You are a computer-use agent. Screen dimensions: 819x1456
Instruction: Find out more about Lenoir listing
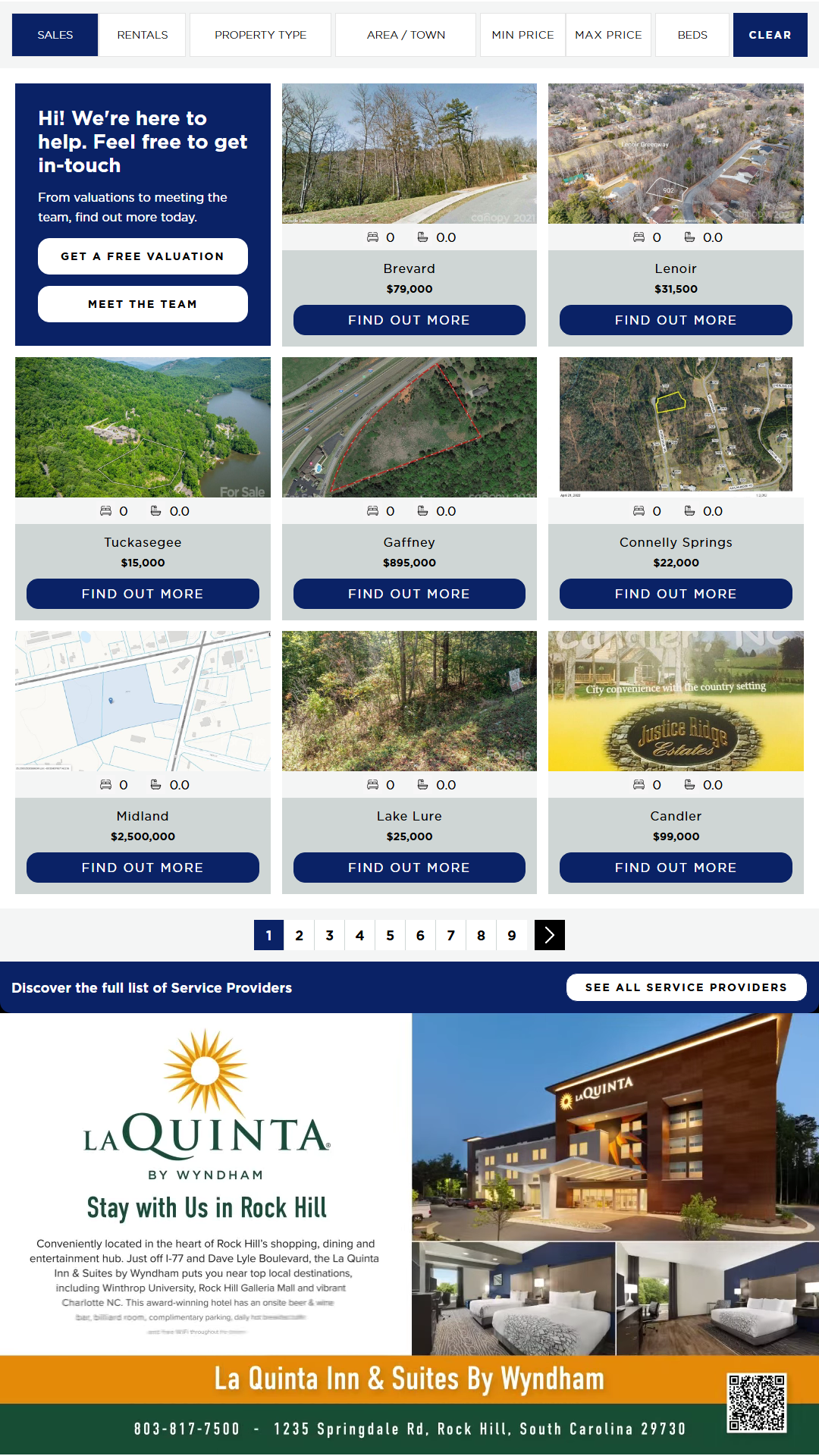coord(676,320)
